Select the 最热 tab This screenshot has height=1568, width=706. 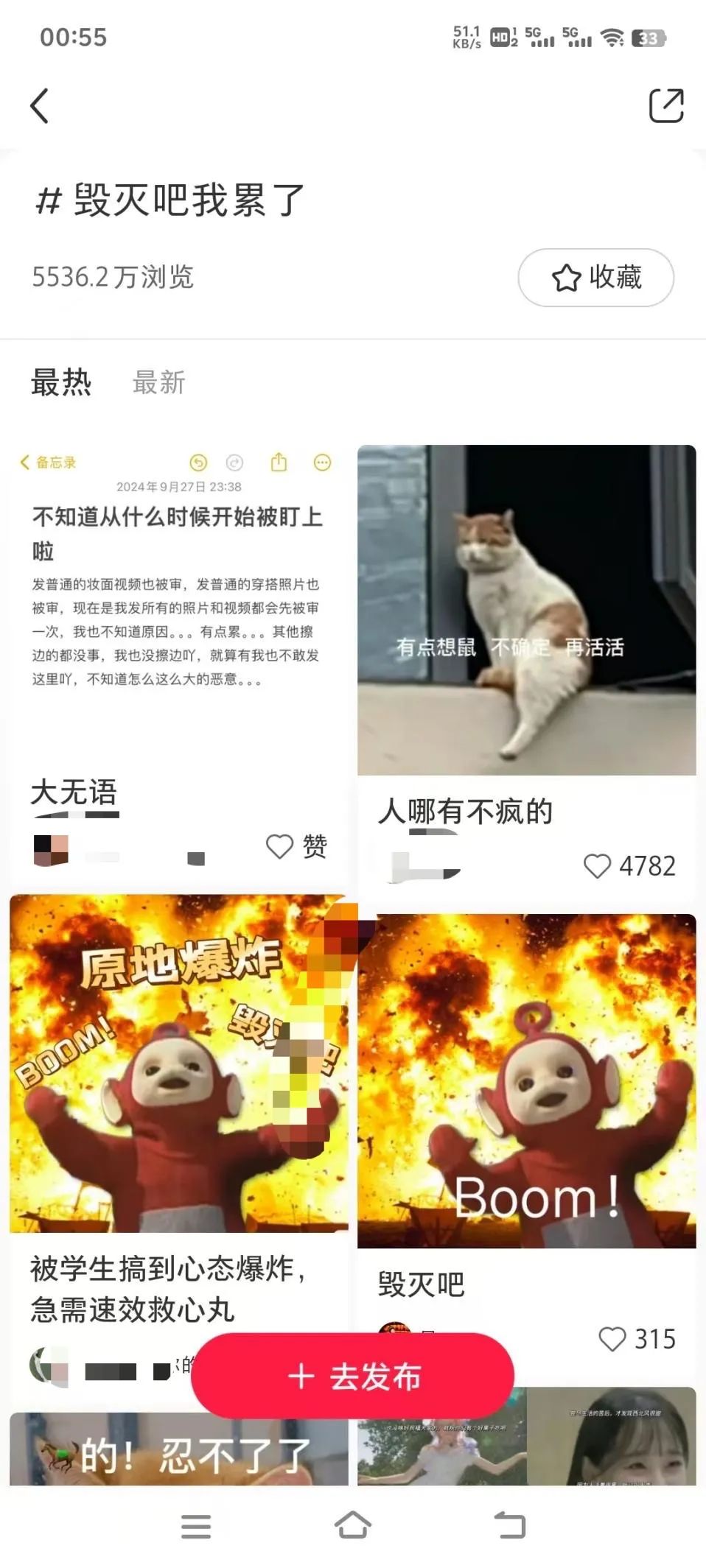[61, 383]
